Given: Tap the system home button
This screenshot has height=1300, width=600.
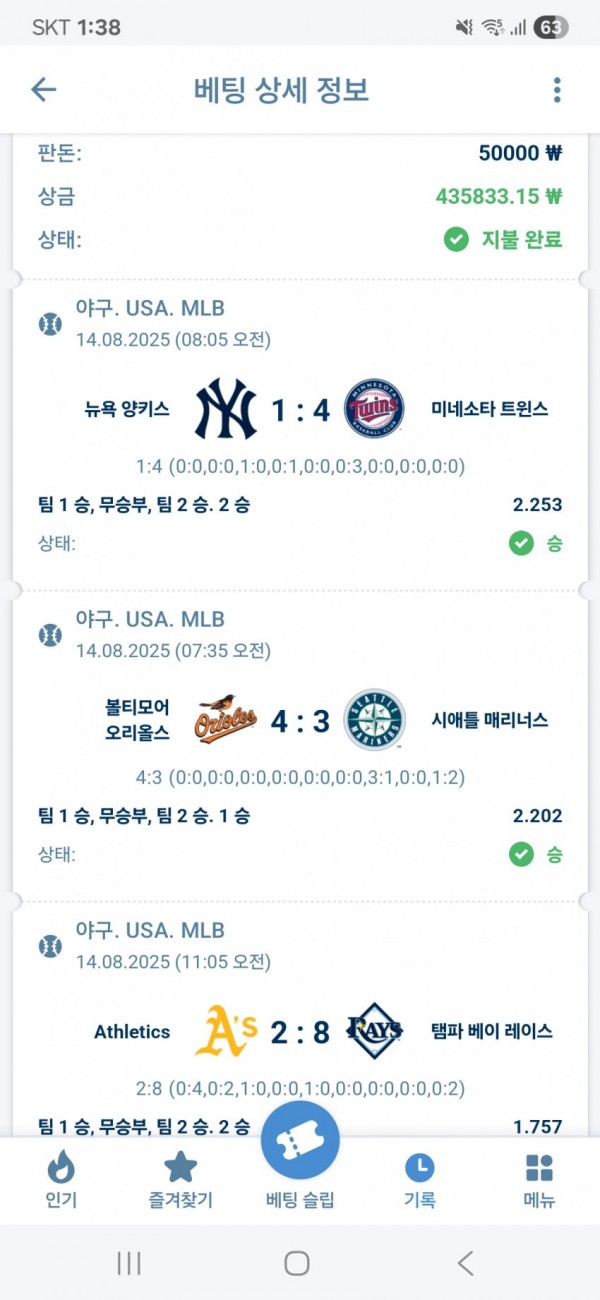Looking at the screenshot, I should (x=297, y=1263).
